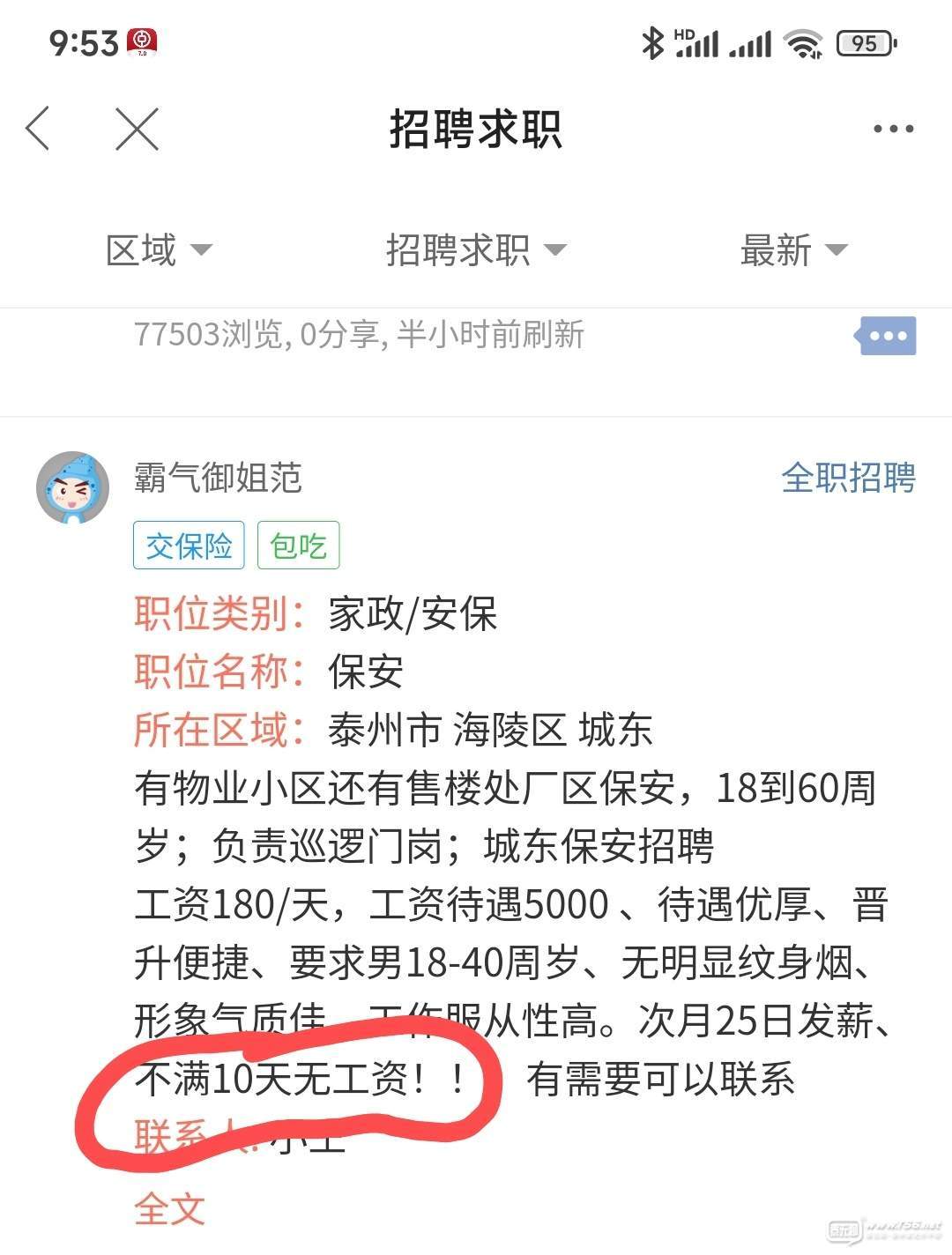952x1255 pixels.
Task: Tap the blue comment bubble icon
Action: (887, 335)
